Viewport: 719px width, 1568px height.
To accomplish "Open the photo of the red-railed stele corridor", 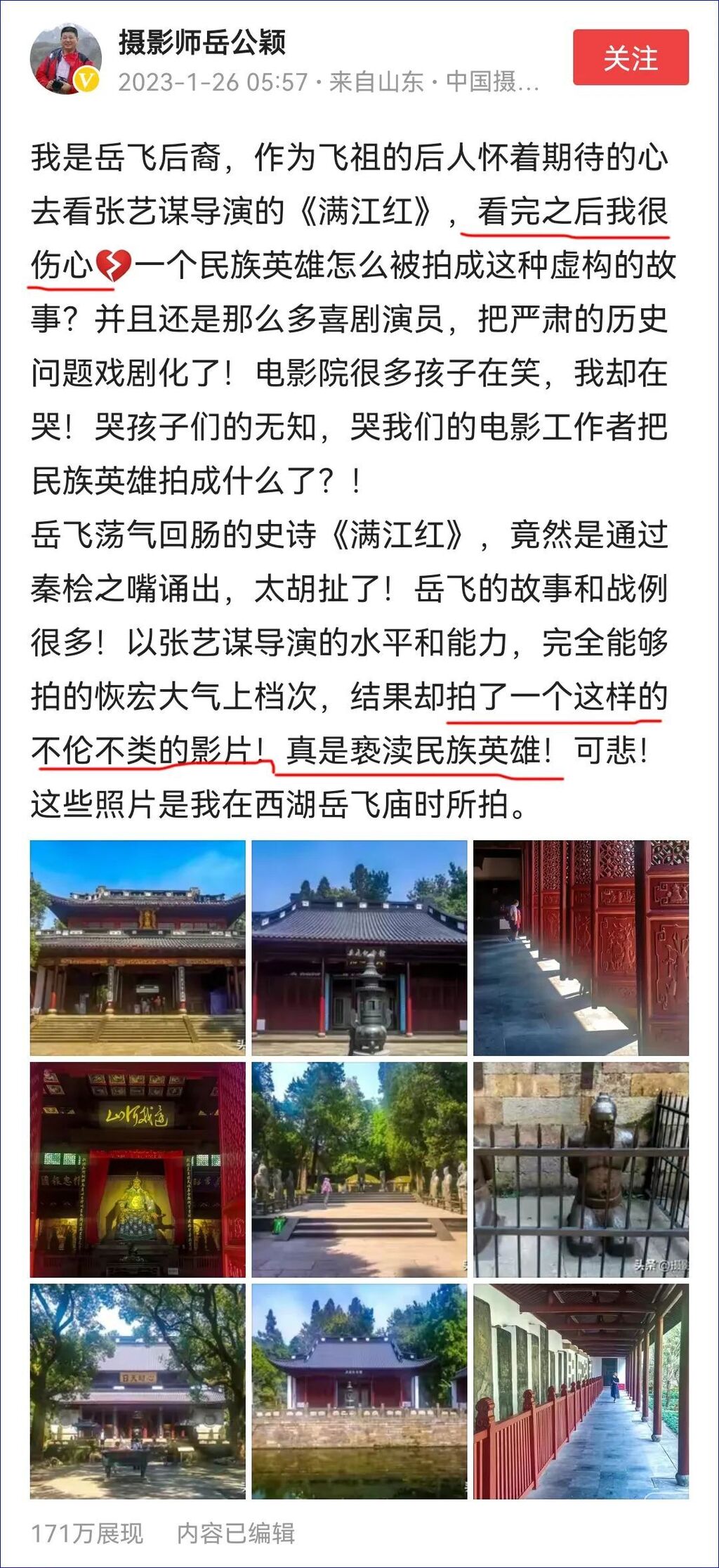I will coord(581,1391).
